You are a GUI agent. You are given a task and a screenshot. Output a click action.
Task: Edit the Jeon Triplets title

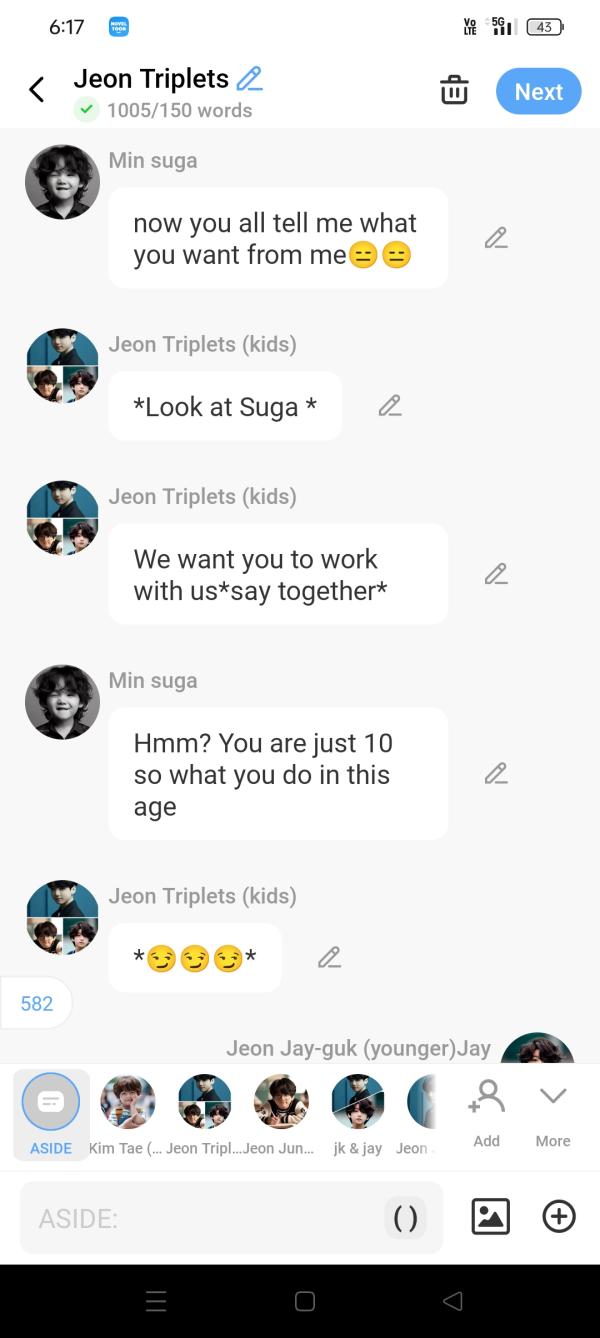249,78
